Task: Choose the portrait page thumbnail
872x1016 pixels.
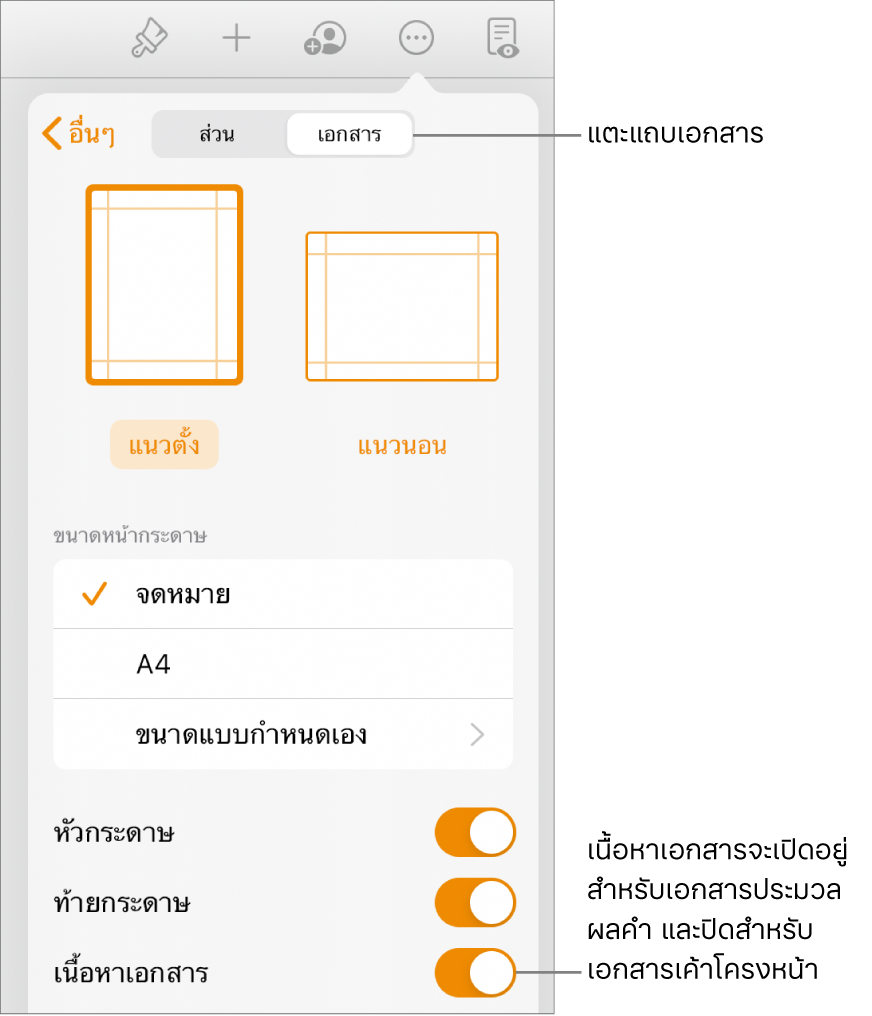Action: 165,285
